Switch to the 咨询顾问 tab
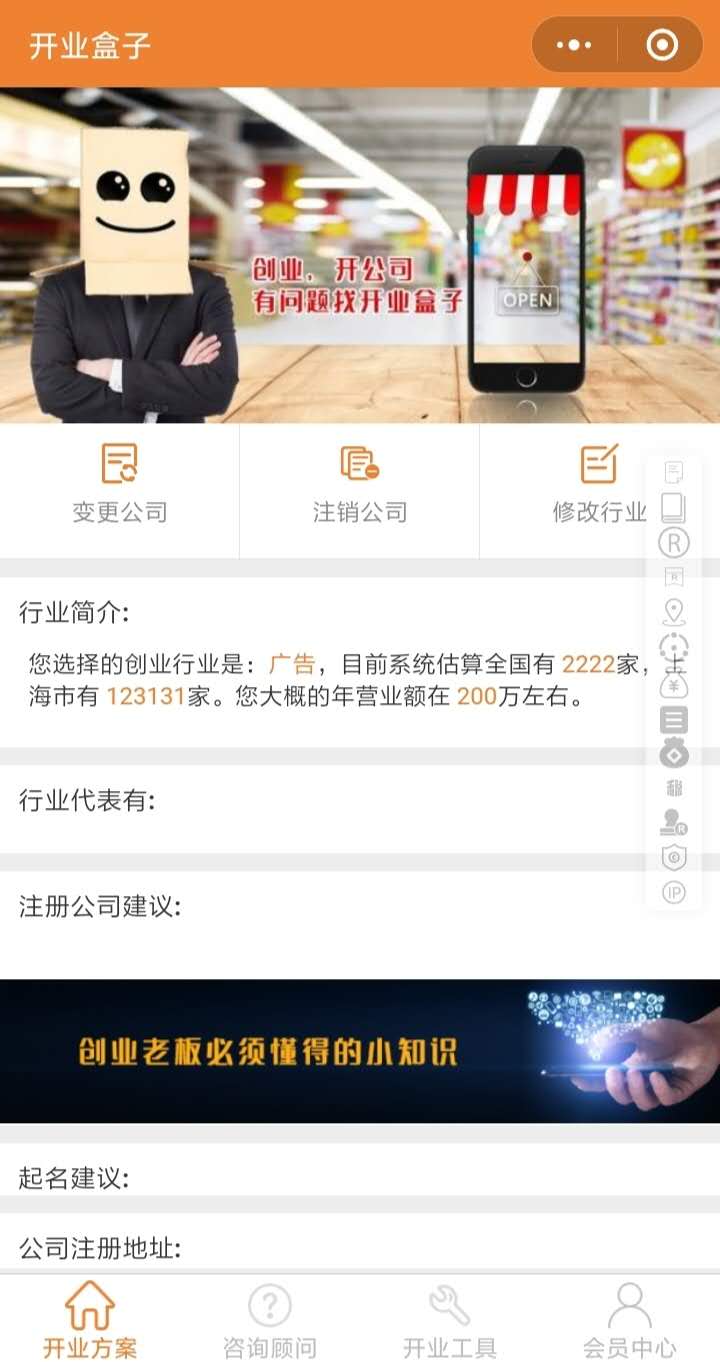The height and width of the screenshot is (1362, 720). (270, 1320)
